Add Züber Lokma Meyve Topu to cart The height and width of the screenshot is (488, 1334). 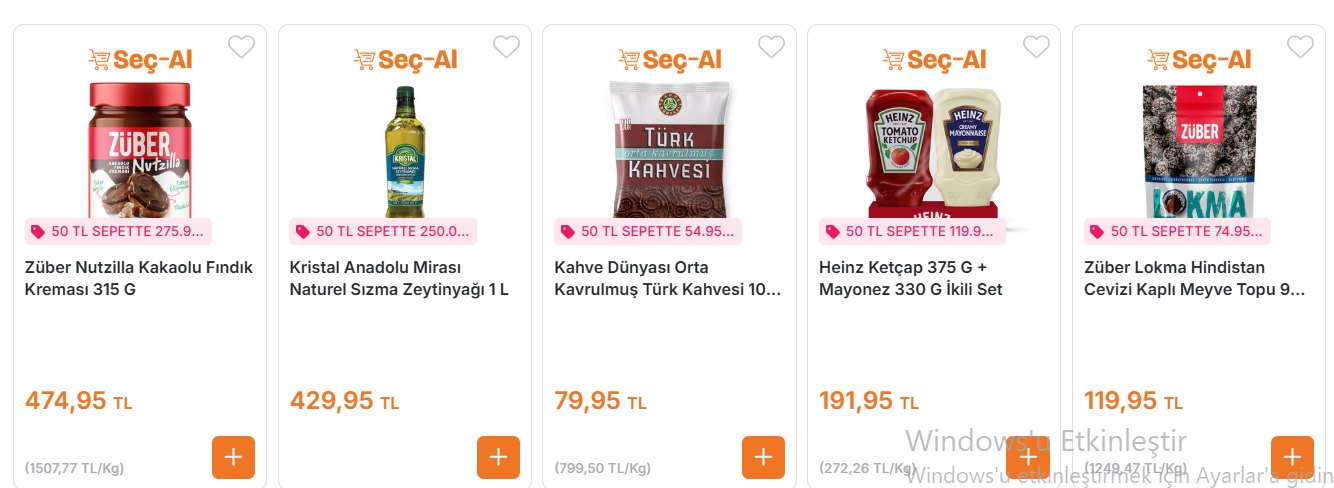pyautogui.click(x=1292, y=458)
